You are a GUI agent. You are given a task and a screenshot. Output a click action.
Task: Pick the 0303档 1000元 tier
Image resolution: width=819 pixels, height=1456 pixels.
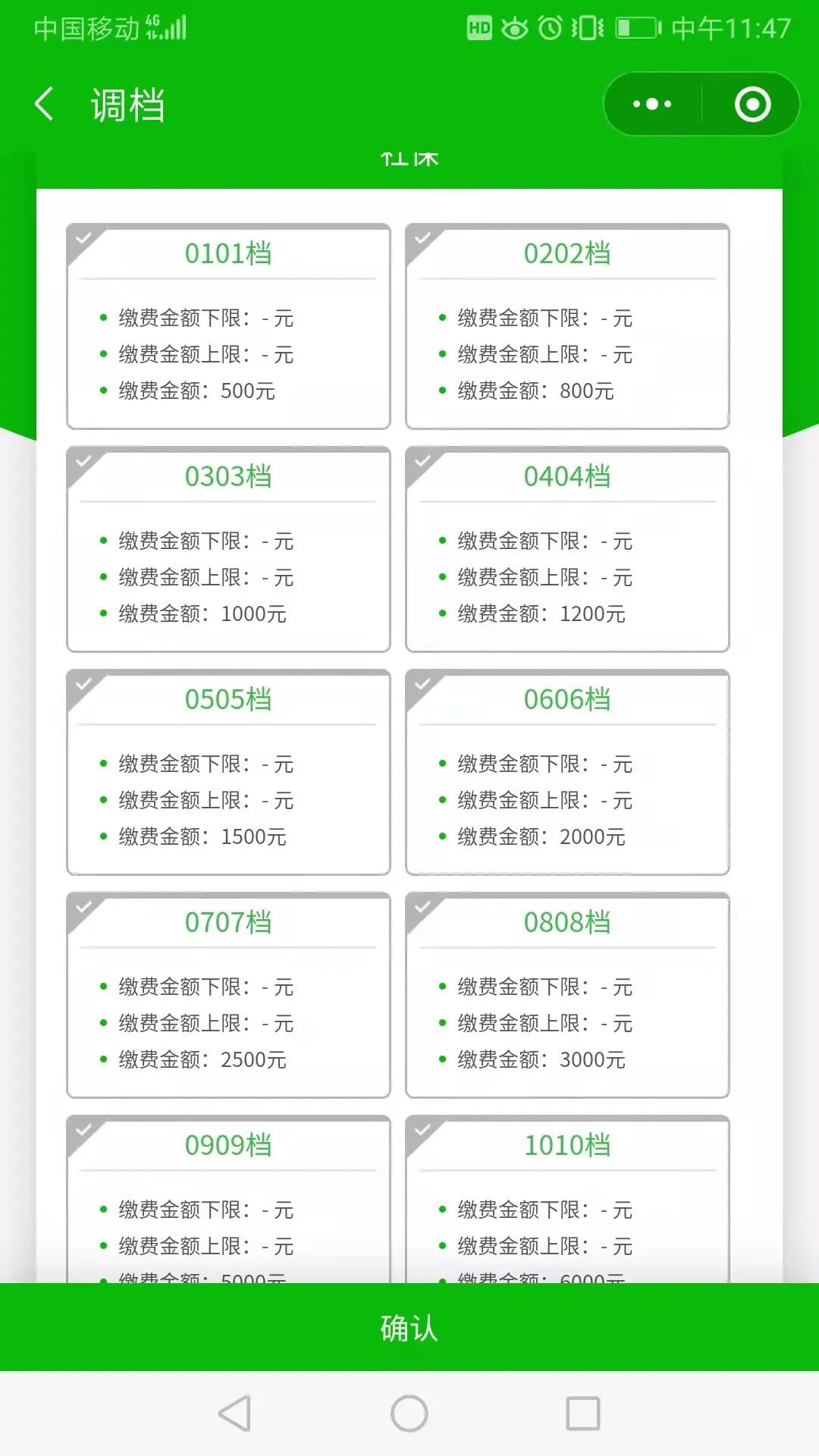(228, 549)
